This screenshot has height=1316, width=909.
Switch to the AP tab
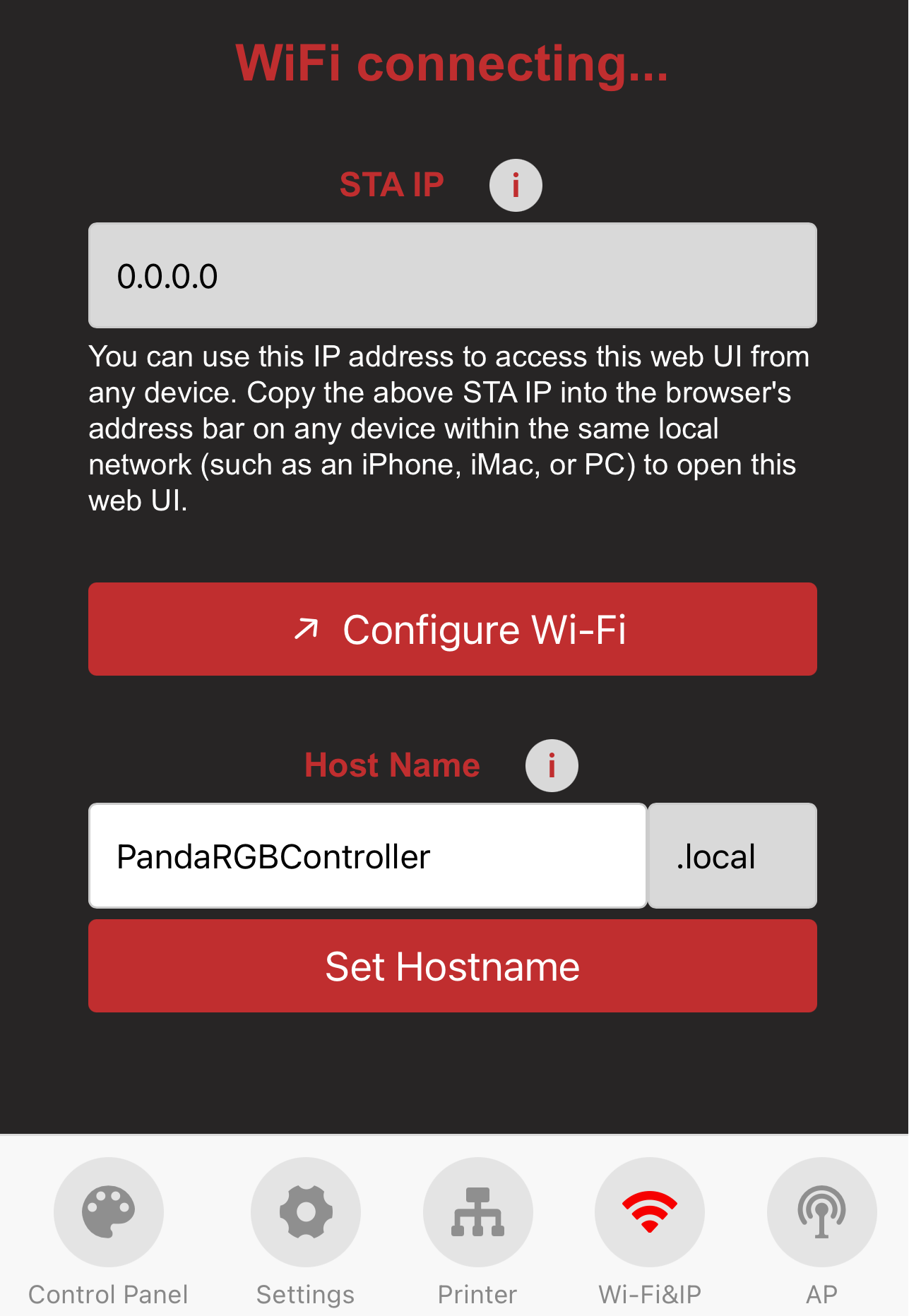point(821,1228)
